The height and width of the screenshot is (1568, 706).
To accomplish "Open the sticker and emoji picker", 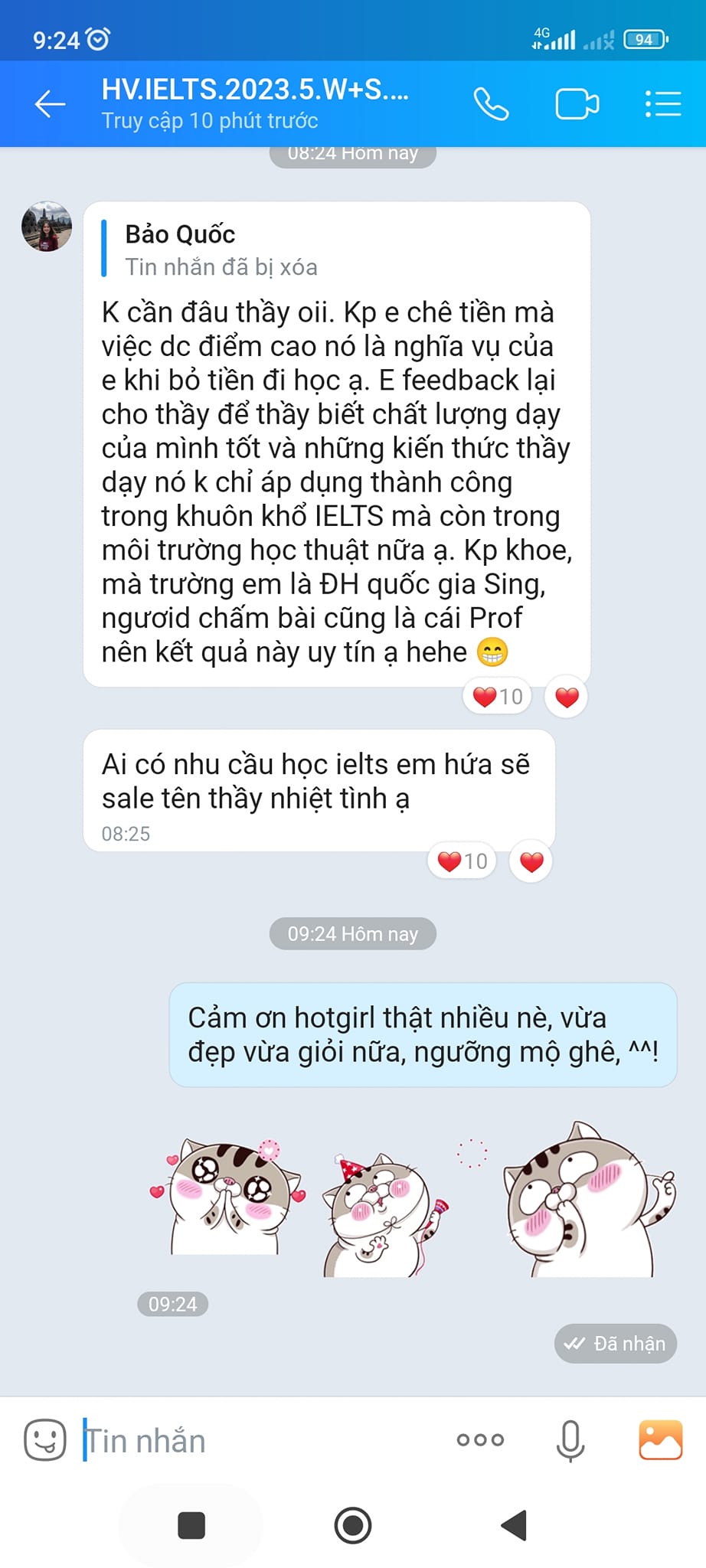I will 45,1440.
